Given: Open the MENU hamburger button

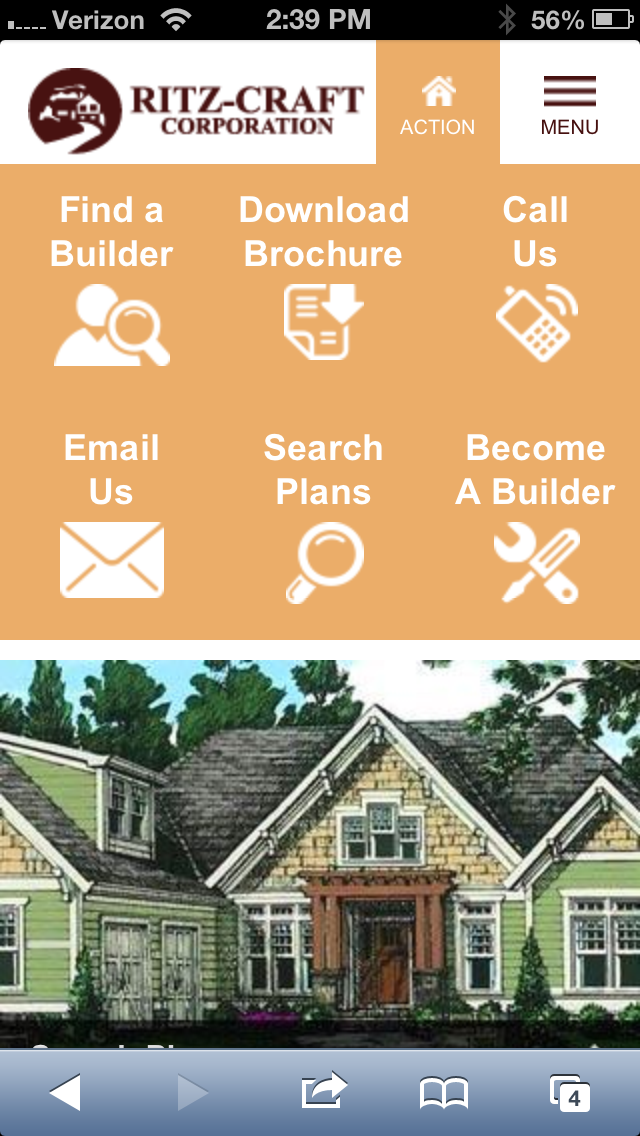Looking at the screenshot, I should point(569,103).
